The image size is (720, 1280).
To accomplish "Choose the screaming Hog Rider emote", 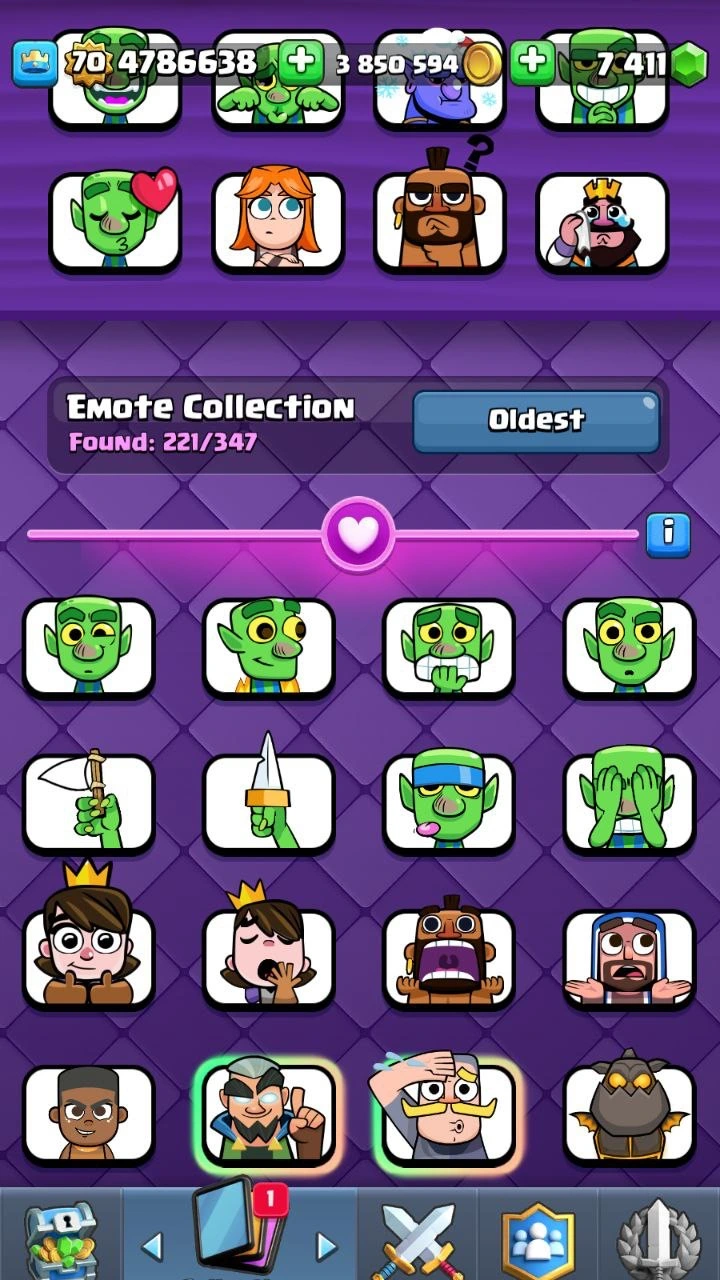I will click(449, 958).
